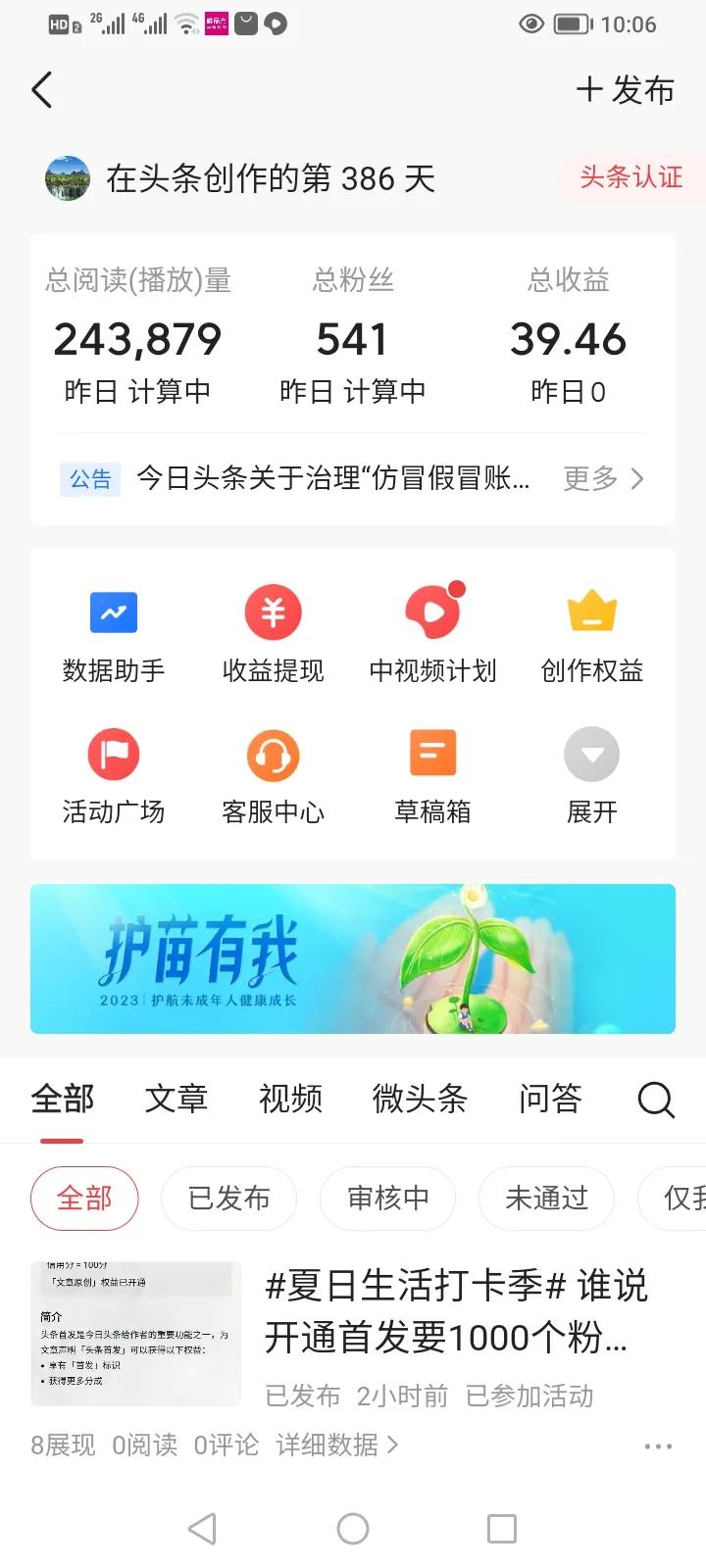This screenshot has height=1568, width=706.
Task: Switch to the 视频 tab
Action: [x=289, y=1100]
